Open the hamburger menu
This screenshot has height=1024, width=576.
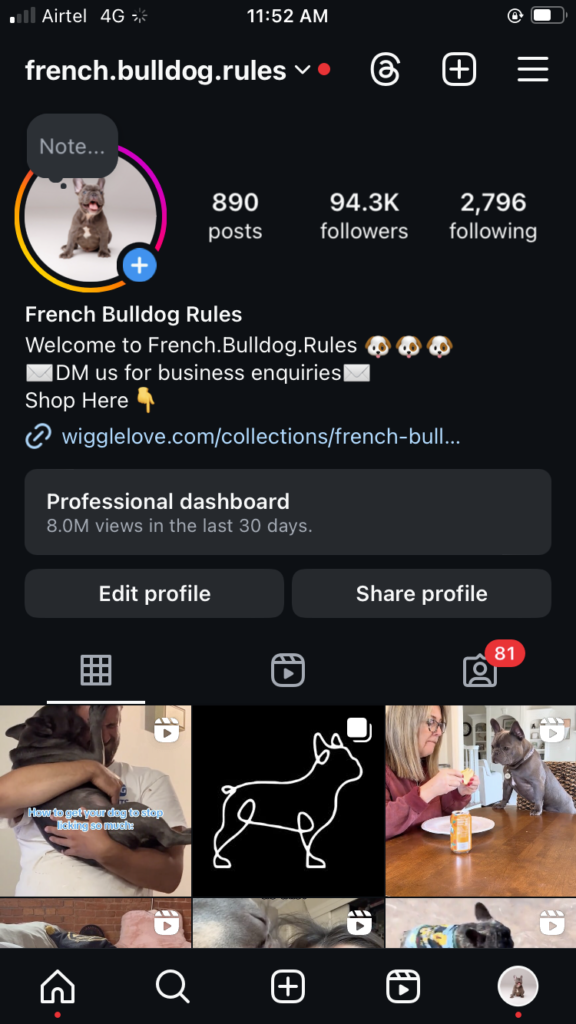click(533, 69)
